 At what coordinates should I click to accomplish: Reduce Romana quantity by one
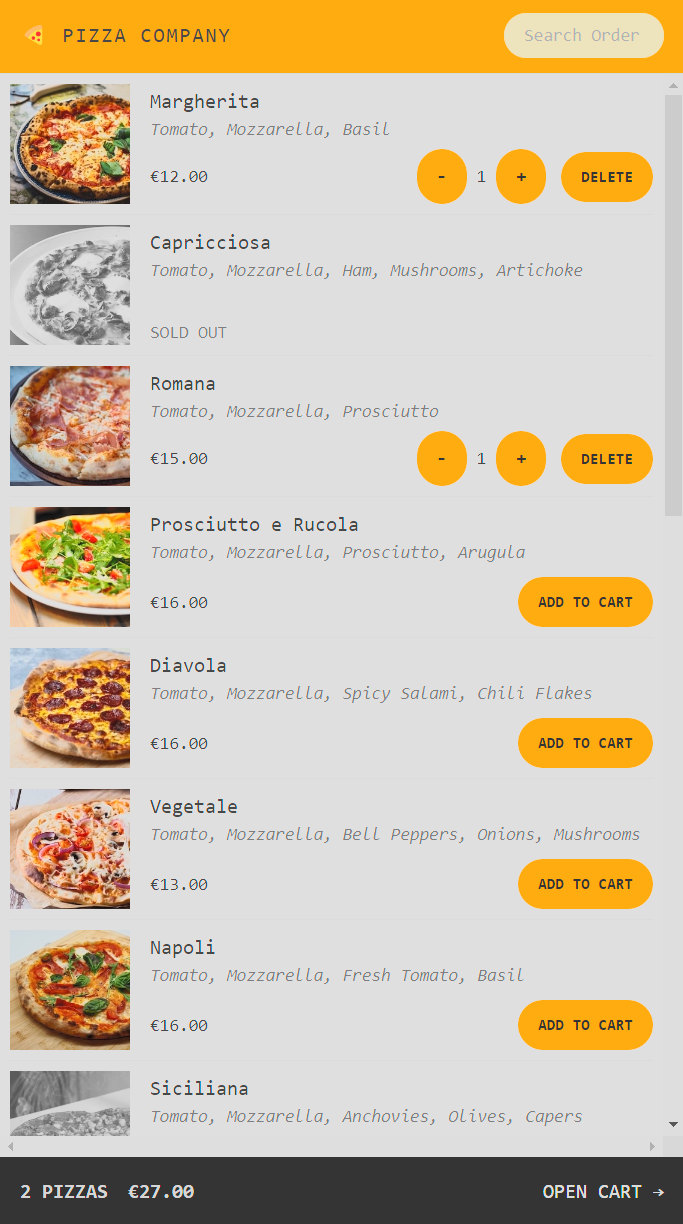pos(441,459)
